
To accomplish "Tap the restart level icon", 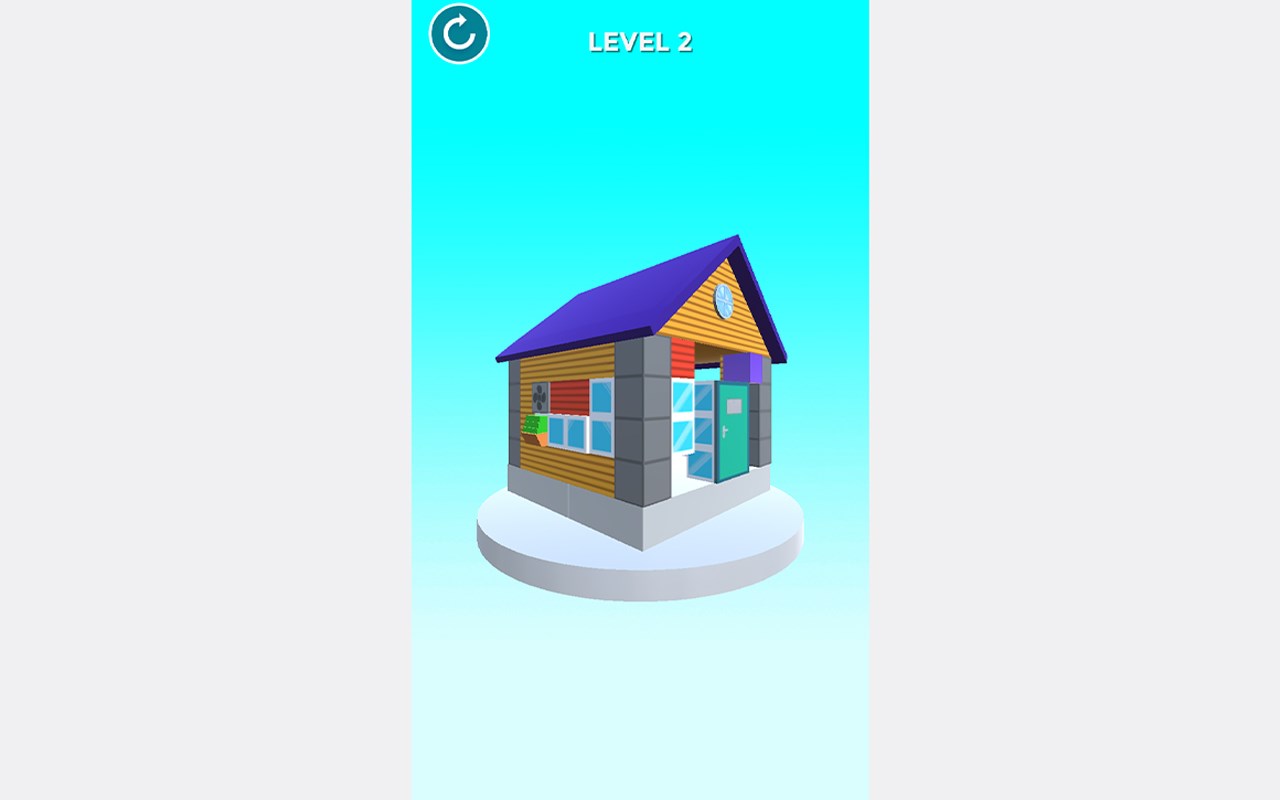I will [x=459, y=34].
